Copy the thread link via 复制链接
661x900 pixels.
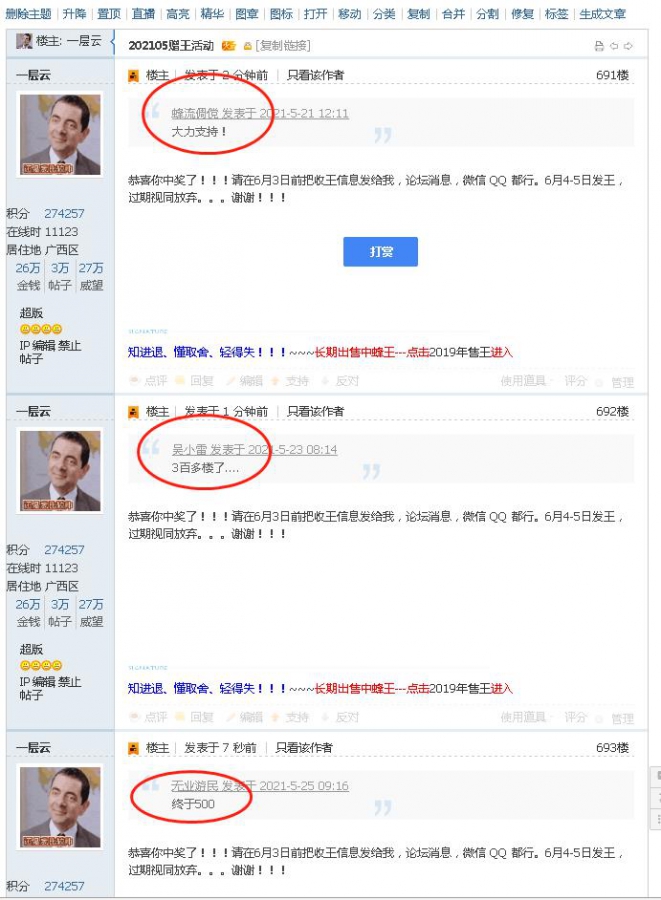283,46
